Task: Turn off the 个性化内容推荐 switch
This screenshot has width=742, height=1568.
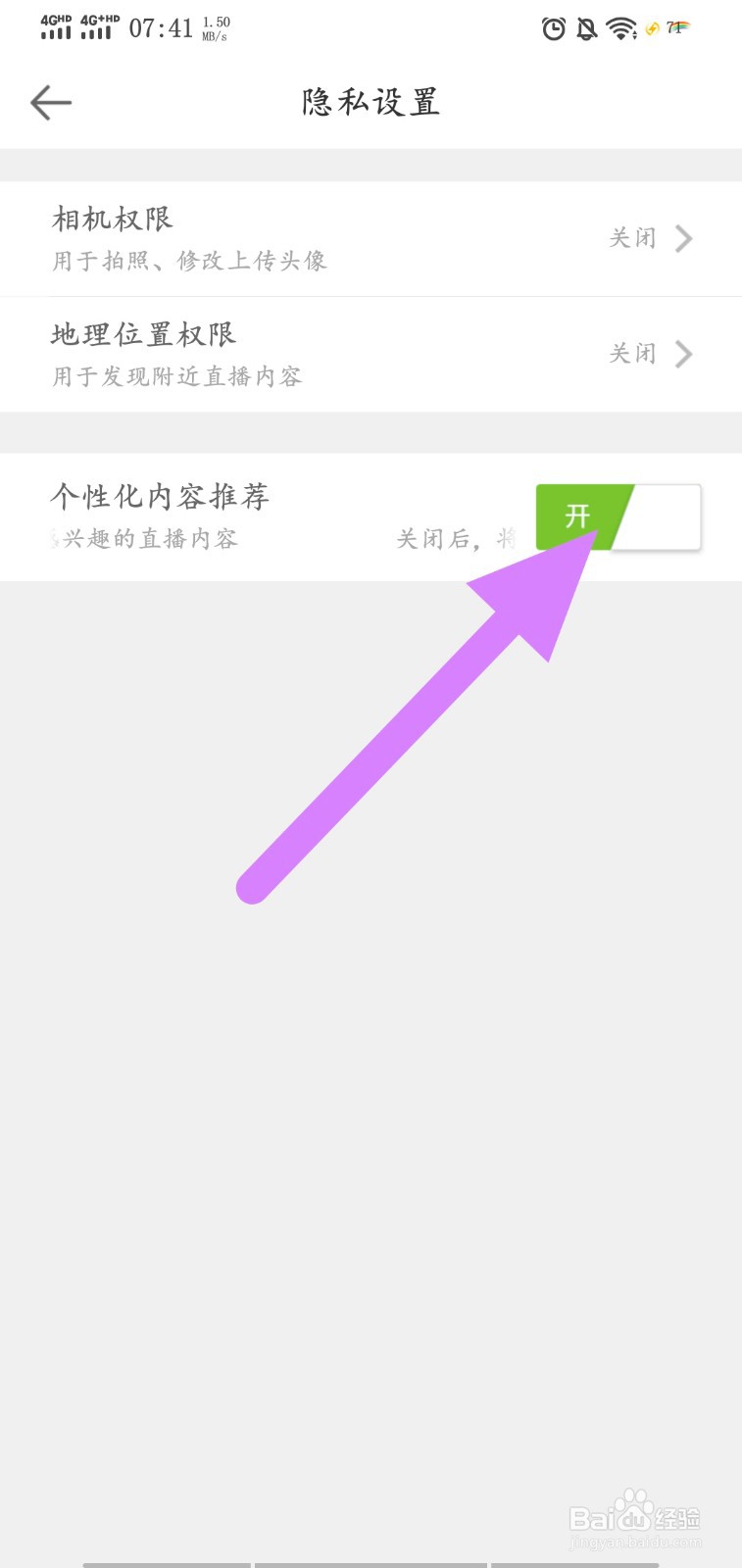Action: [x=618, y=517]
